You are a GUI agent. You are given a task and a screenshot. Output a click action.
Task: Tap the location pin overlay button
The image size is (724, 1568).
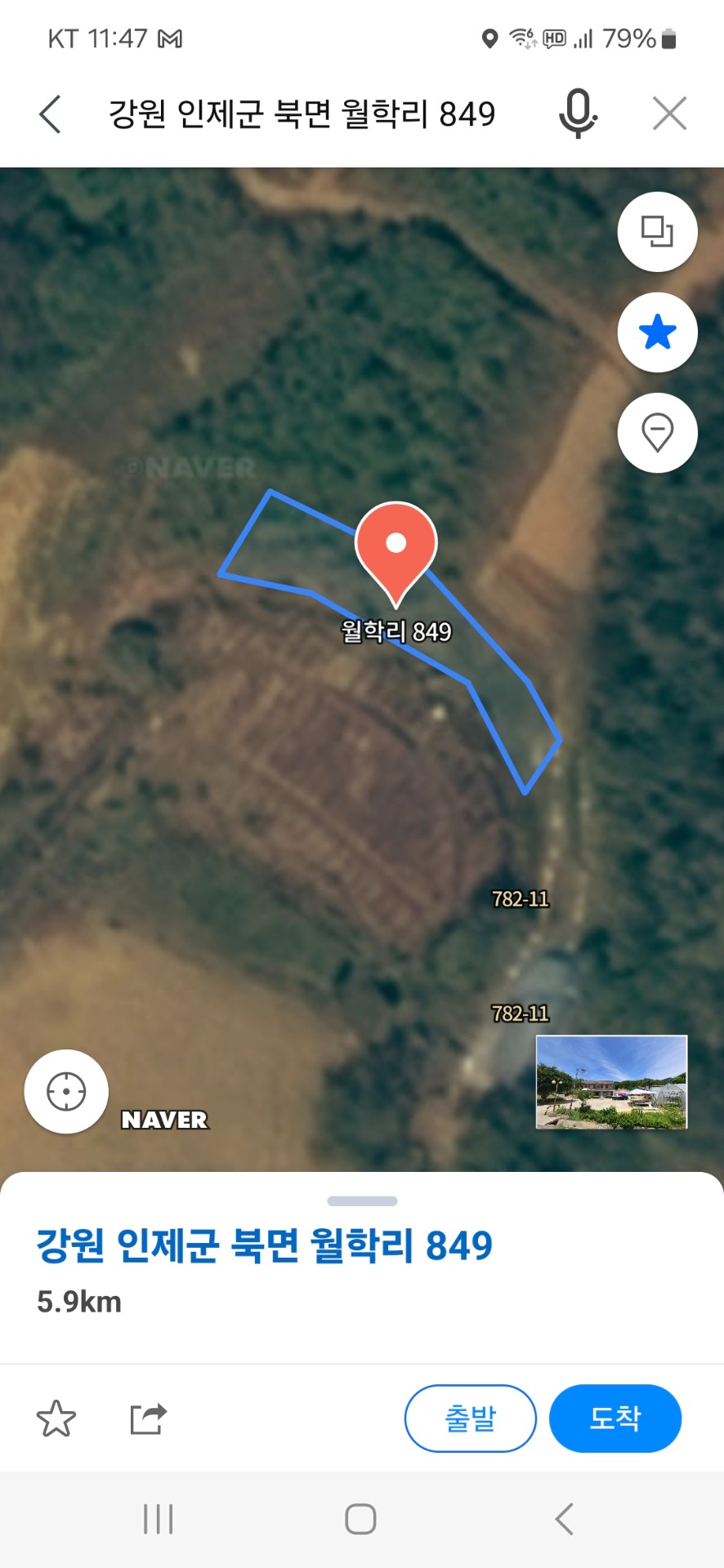[657, 433]
